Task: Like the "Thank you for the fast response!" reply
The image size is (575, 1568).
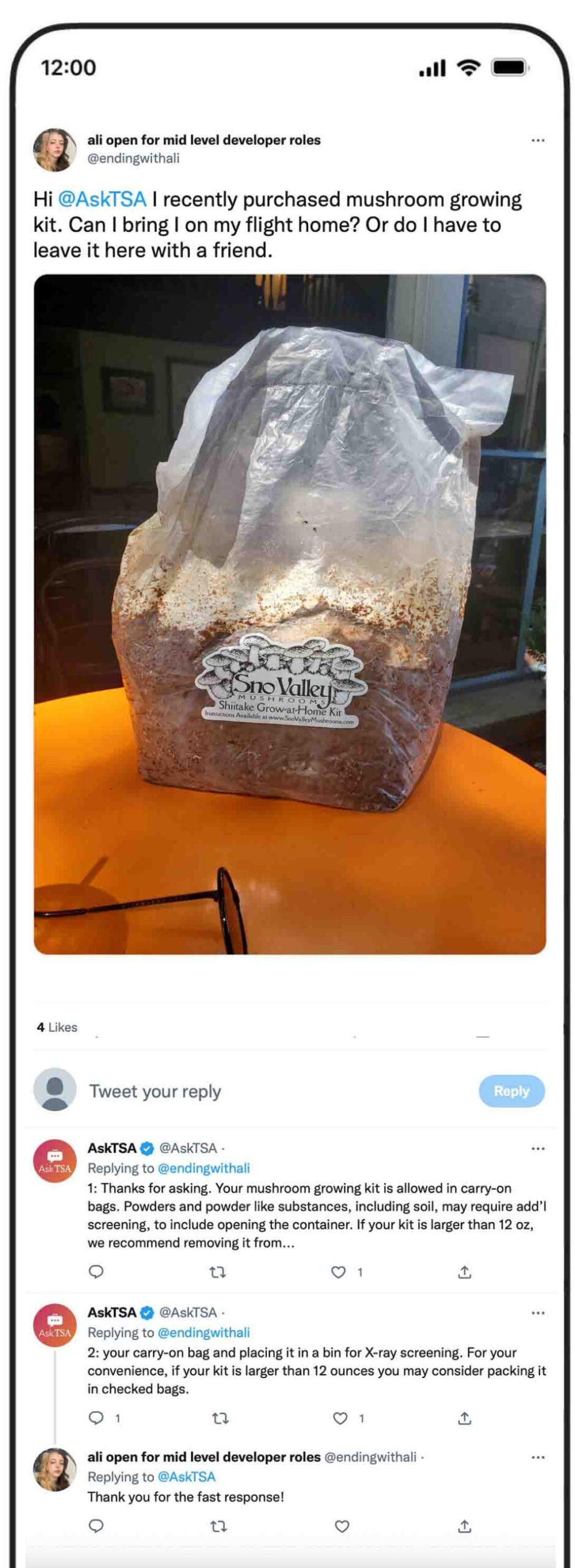Action: [342, 1526]
